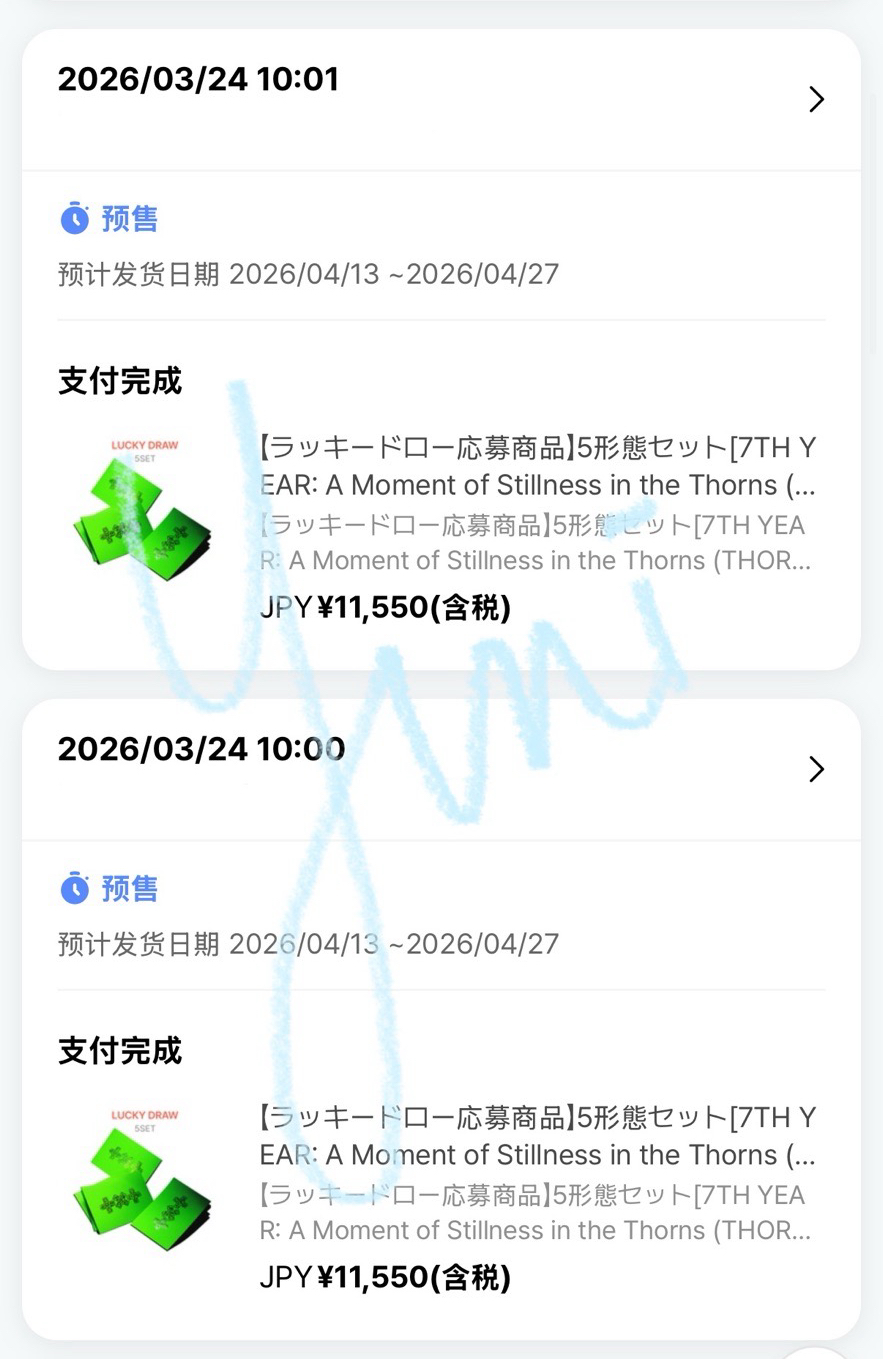Tap the pre-sale clock icon on the 10:00 order
The width and height of the screenshot is (883, 1359).
(x=75, y=889)
